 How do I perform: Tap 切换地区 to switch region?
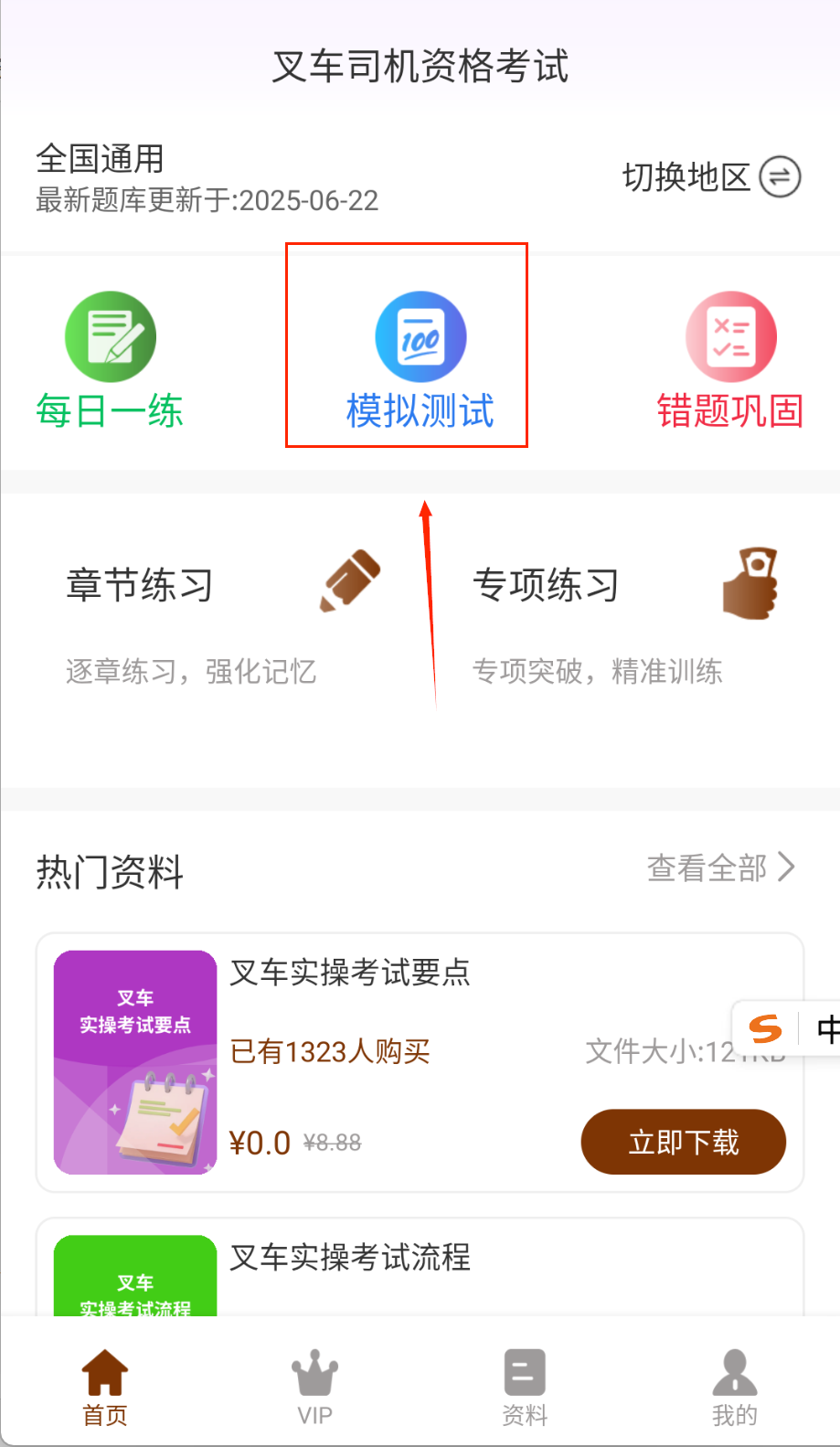(x=711, y=177)
